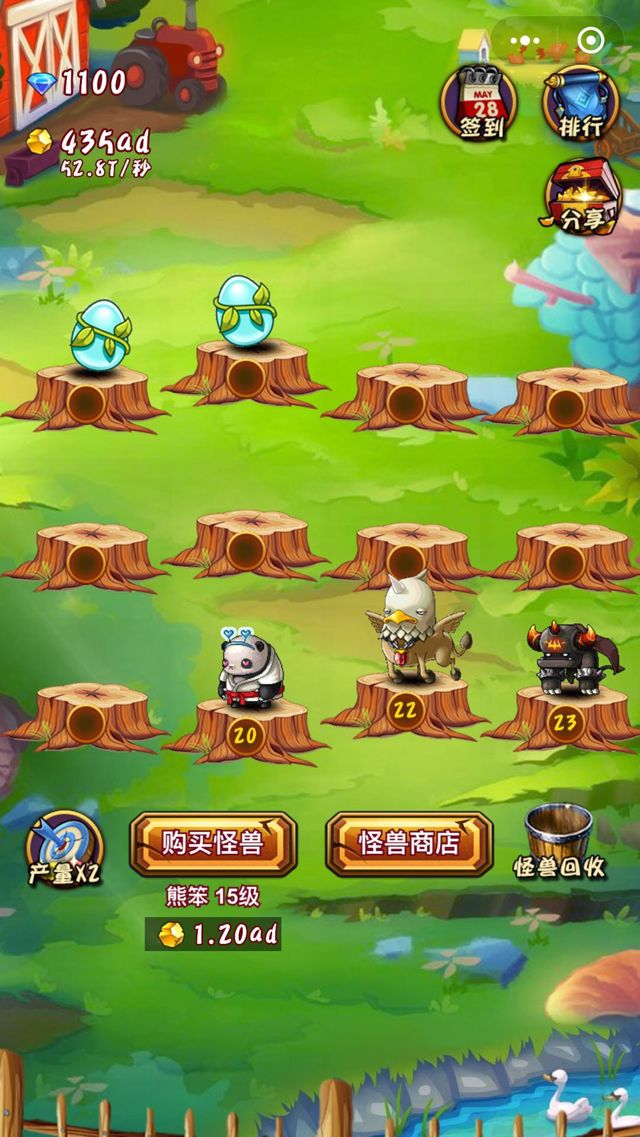Open the 怪兽回收 recycle bucket
640x1137 pixels.
559,842
